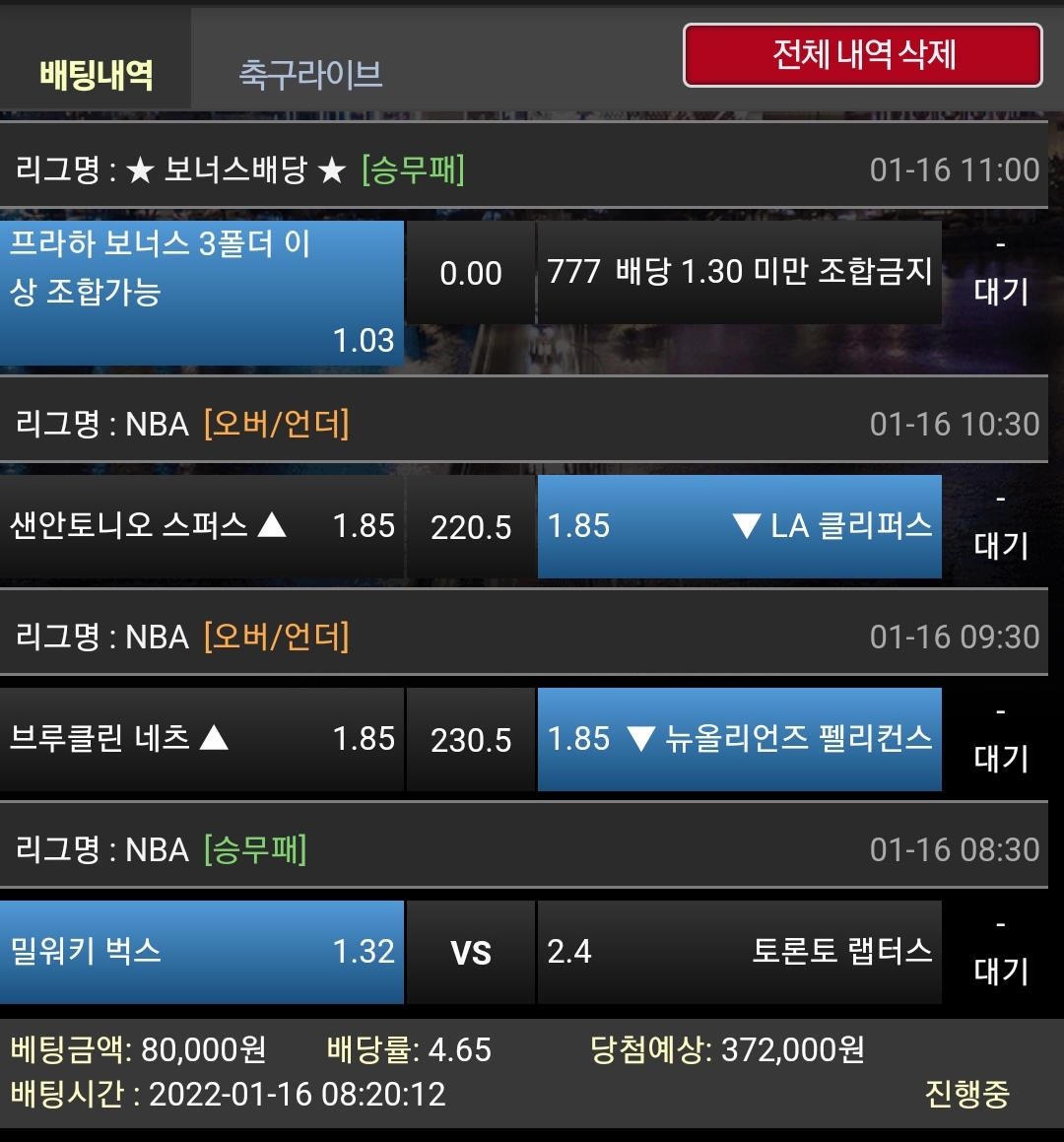Switch to the 축구라이브 tab

point(310,74)
